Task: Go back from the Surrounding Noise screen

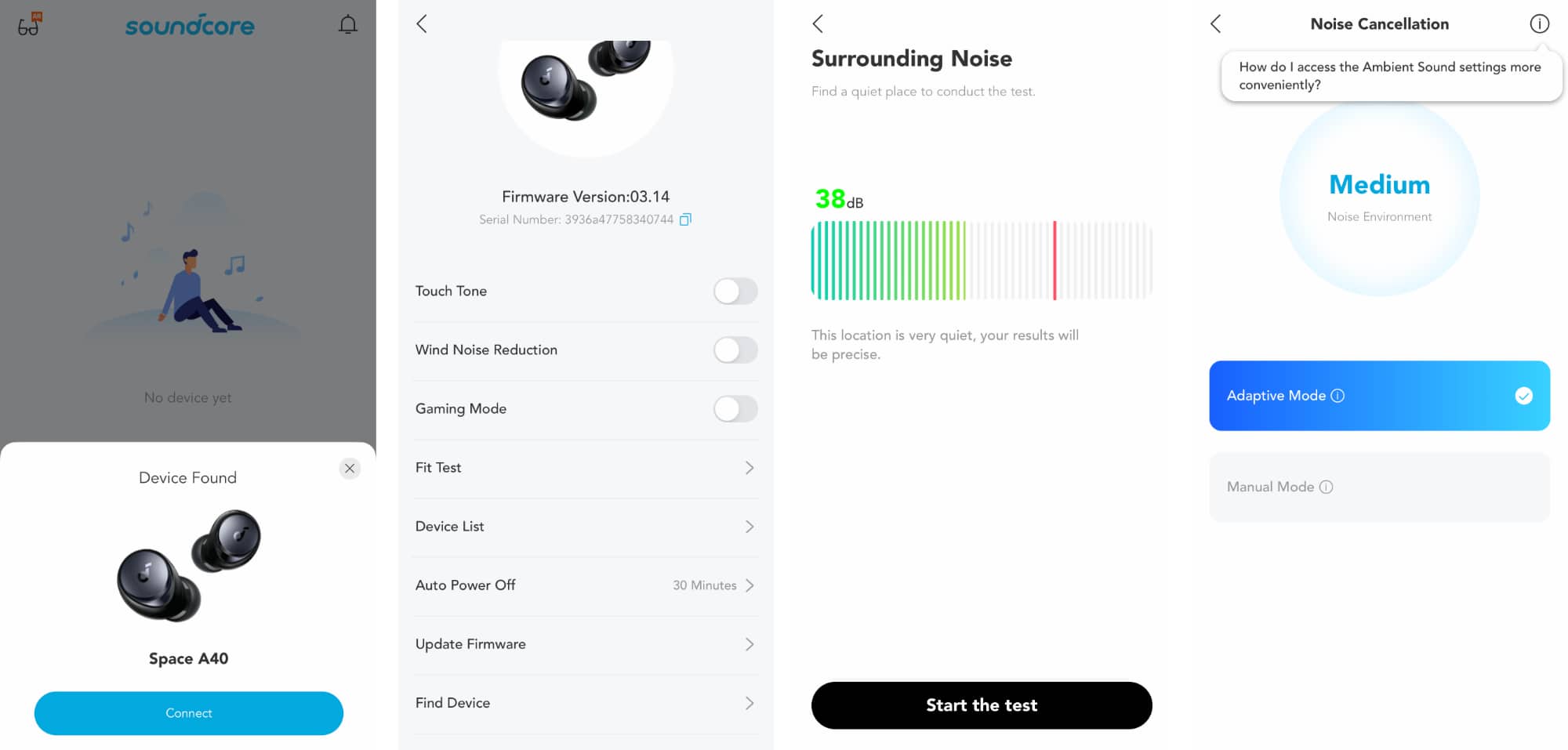Action: (x=818, y=24)
